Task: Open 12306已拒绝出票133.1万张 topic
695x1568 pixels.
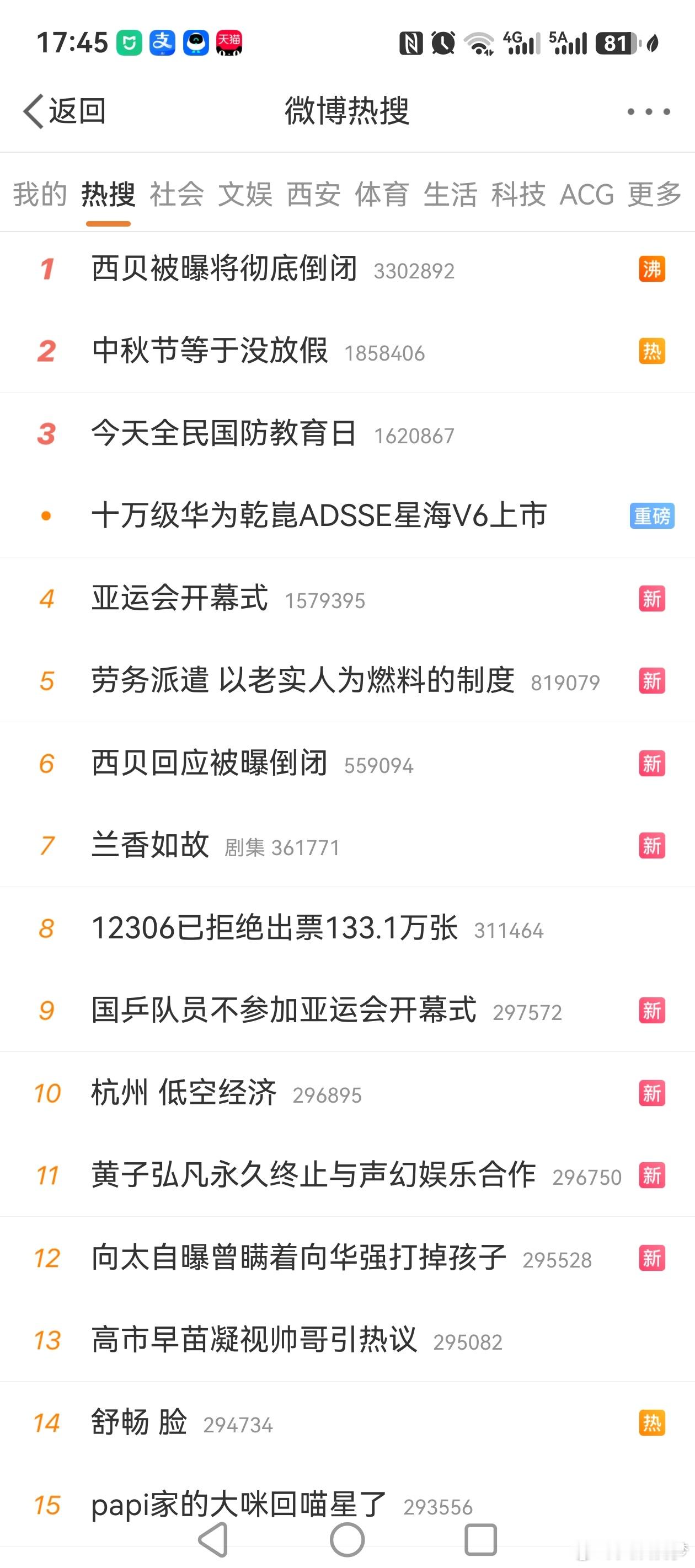Action: [x=347, y=929]
